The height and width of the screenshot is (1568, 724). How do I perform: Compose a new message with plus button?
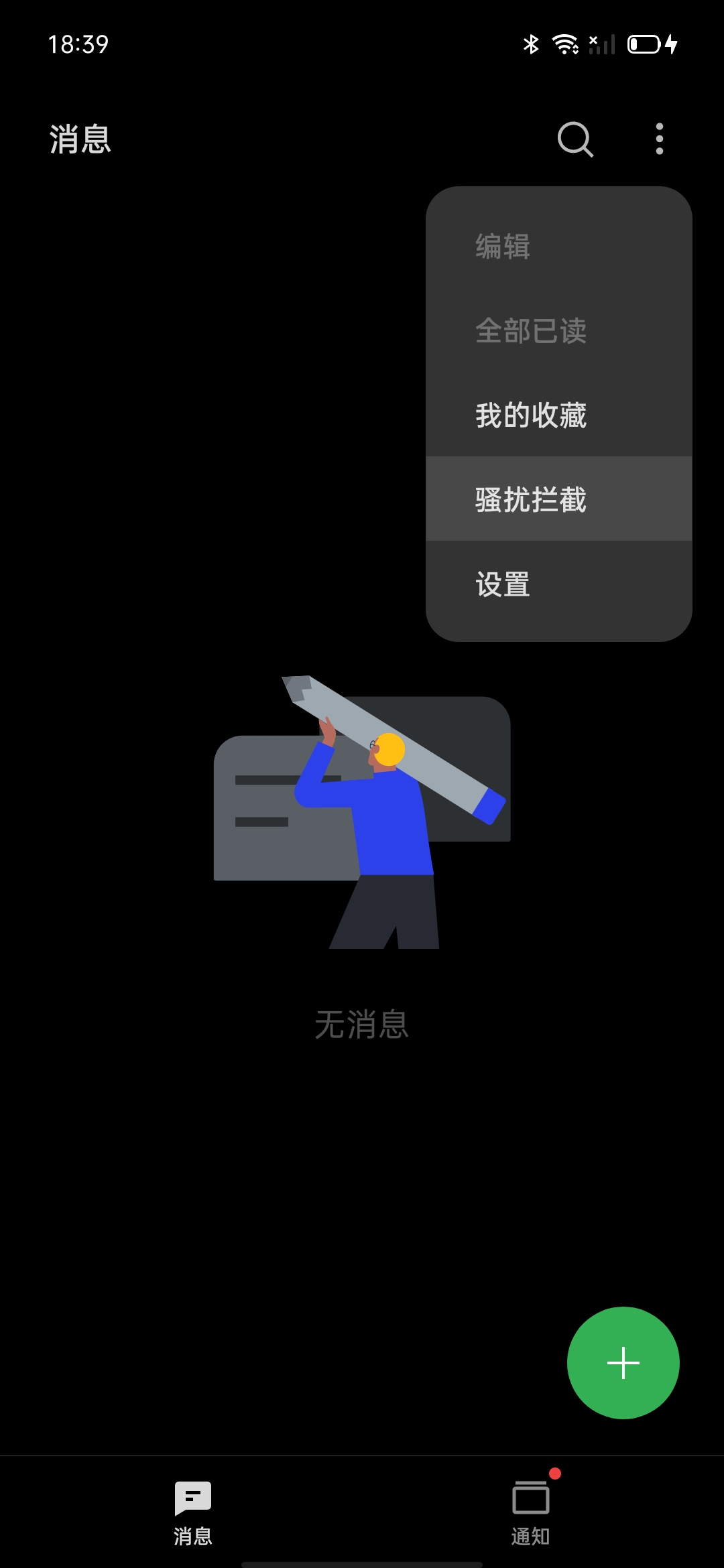point(623,1362)
